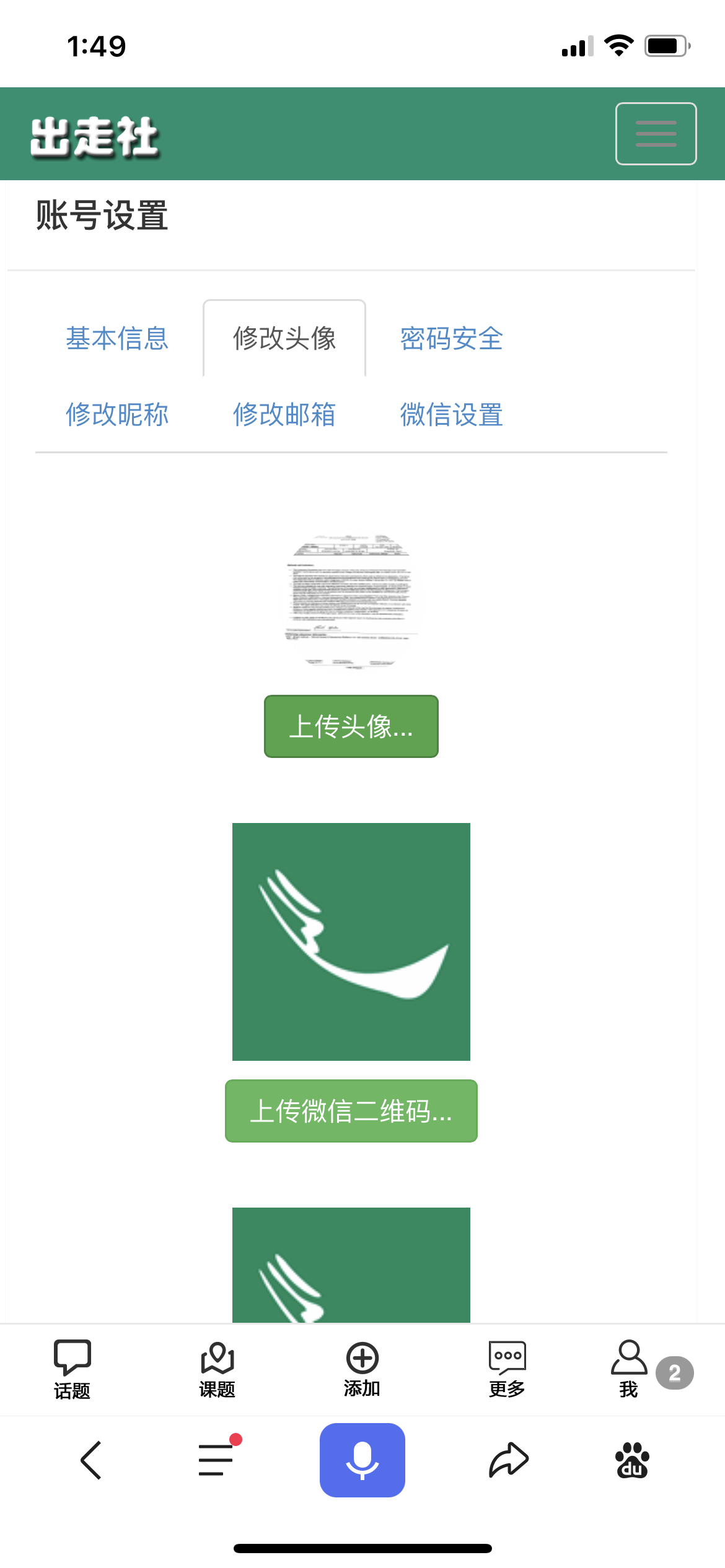Open the 微信设置 tab
725x1568 pixels.
[x=451, y=414]
